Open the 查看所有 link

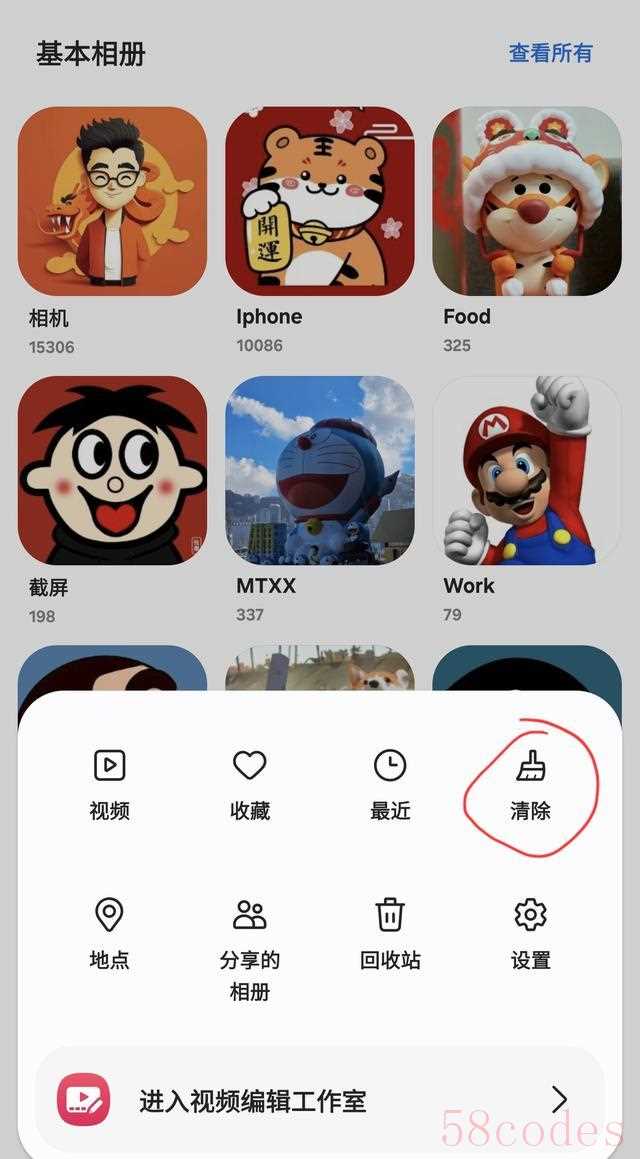[550, 53]
